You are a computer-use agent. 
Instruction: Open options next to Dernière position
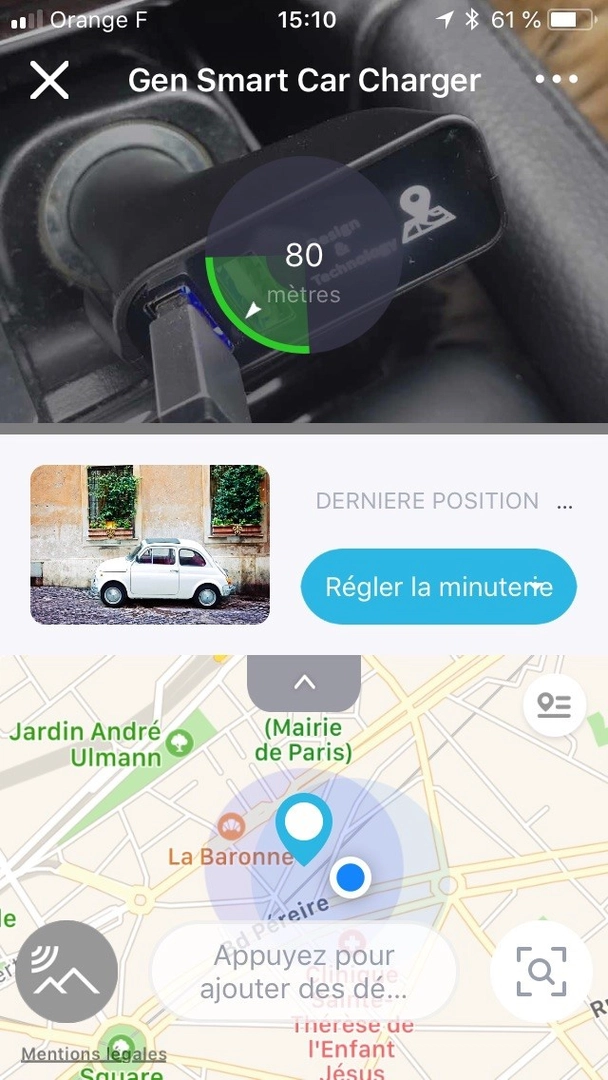pyautogui.click(x=565, y=504)
